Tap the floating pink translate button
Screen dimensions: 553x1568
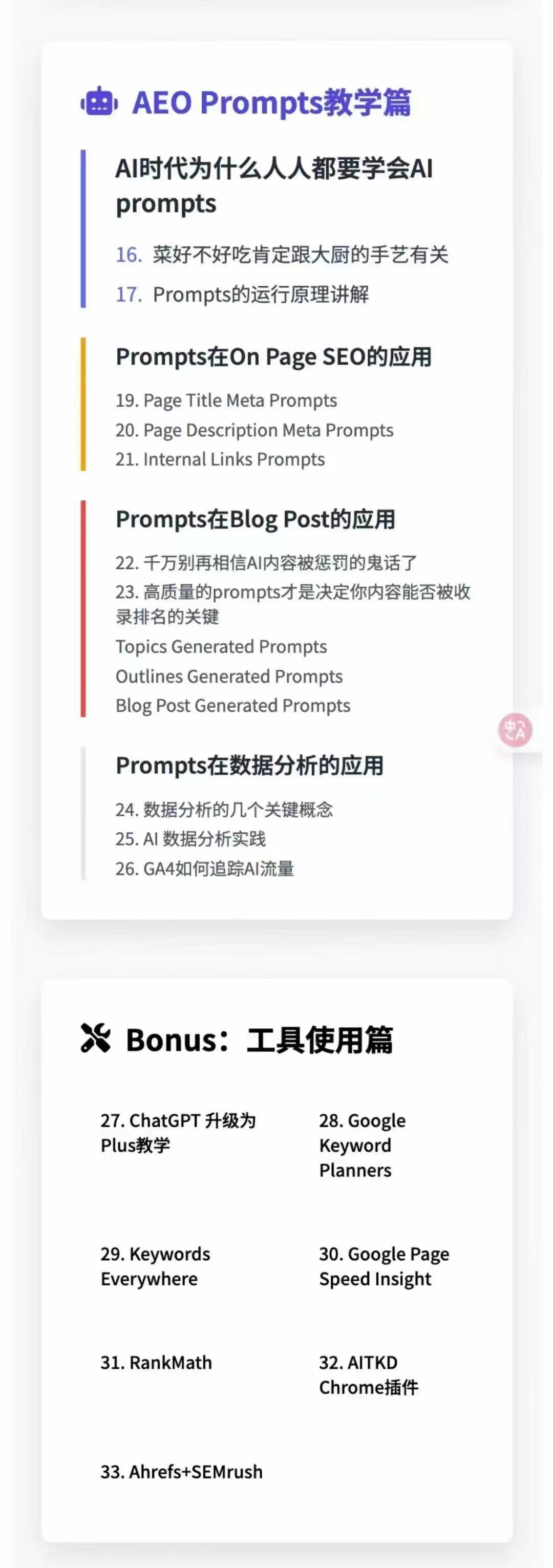click(515, 730)
